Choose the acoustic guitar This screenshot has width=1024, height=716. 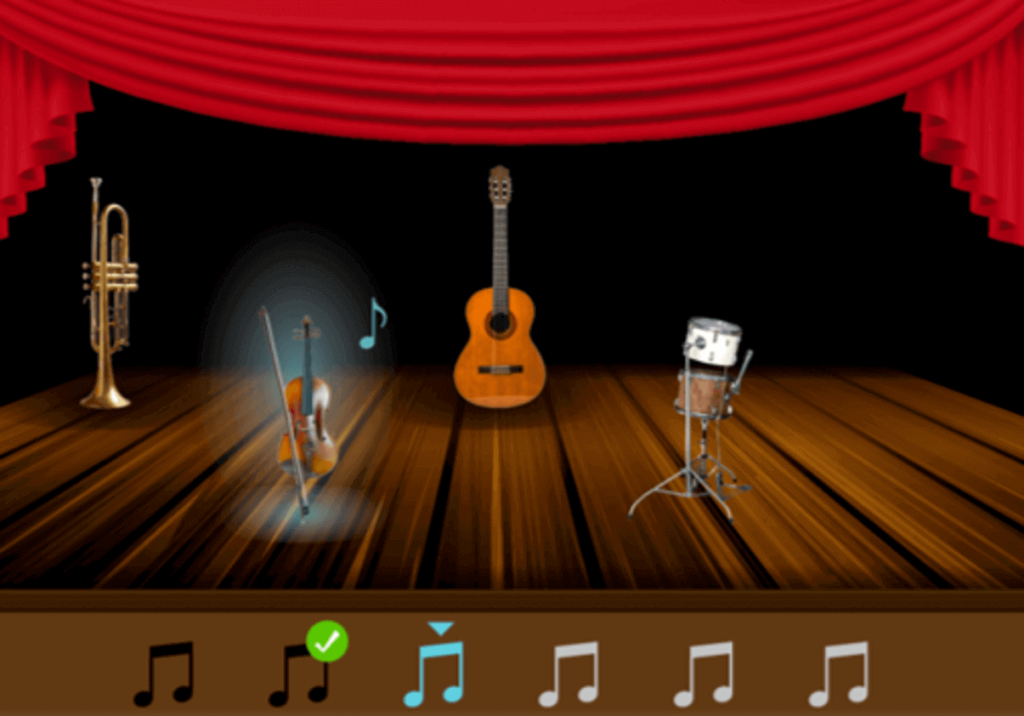tap(499, 320)
